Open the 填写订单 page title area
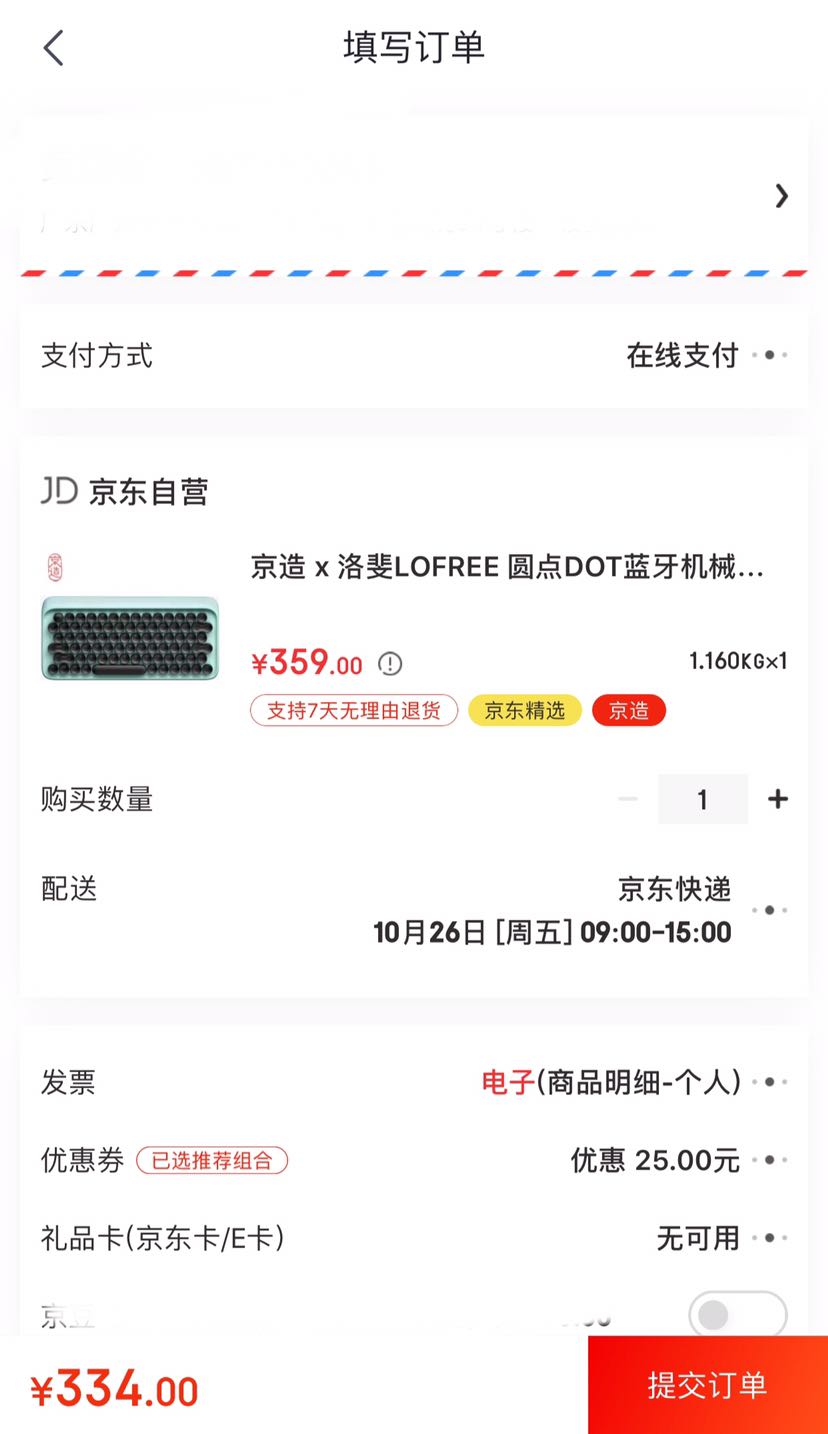Image resolution: width=828 pixels, height=1434 pixels. tap(413, 47)
